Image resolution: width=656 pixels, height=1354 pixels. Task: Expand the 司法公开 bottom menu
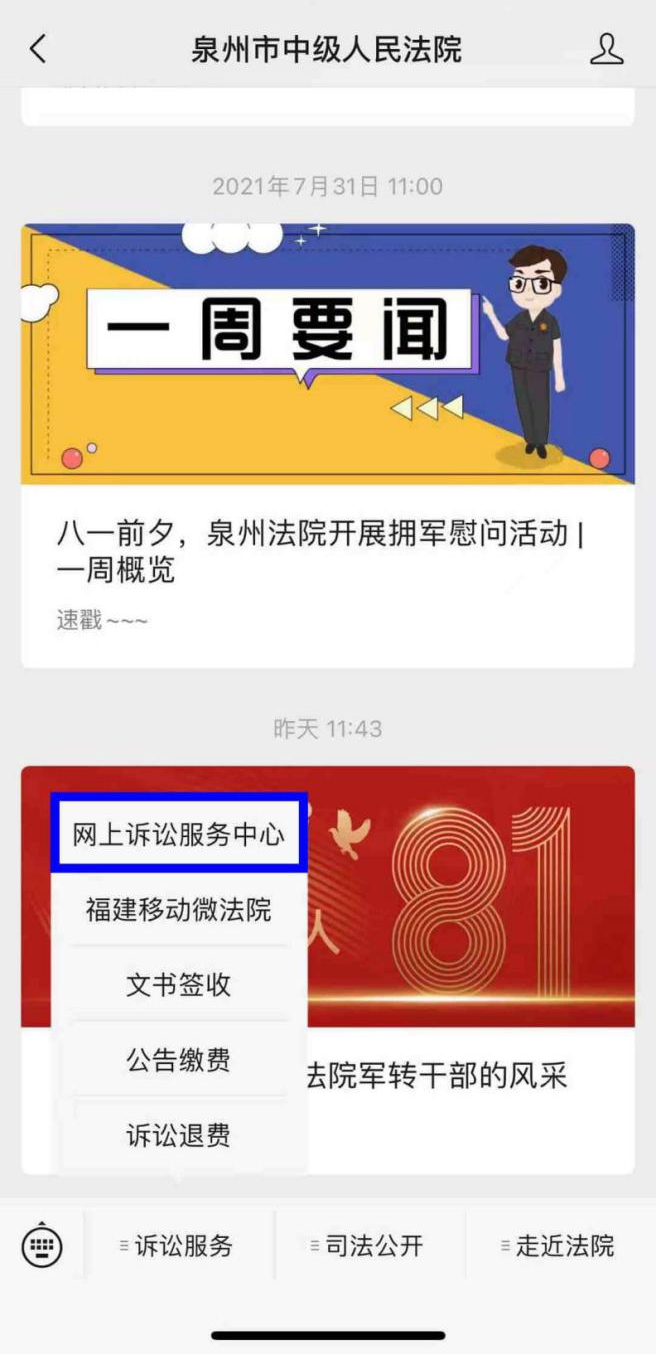click(x=369, y=1246)
